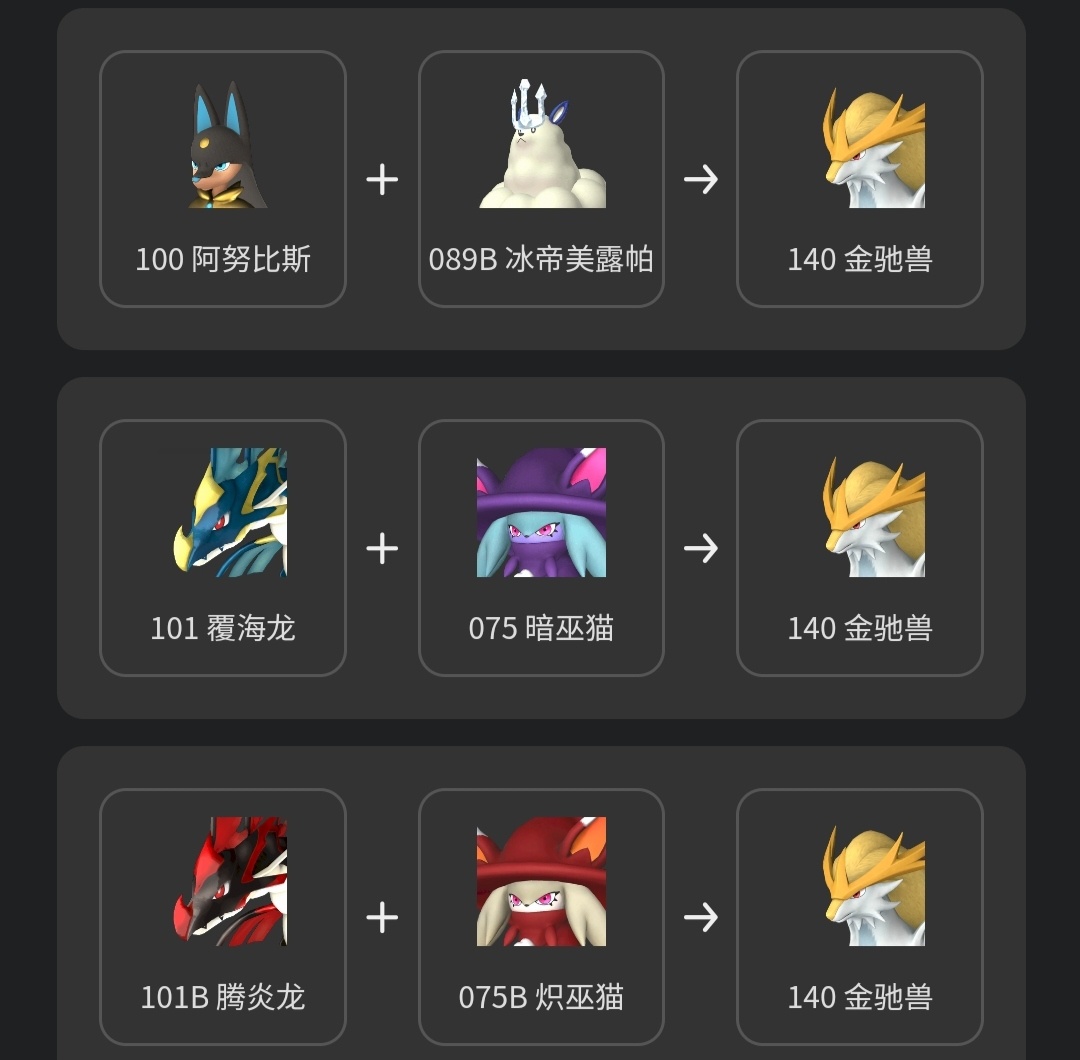Image resolution: width=1080 pixels, height=1060 pixels.
Task: Open 金驰兽 result in the 覆海龙 combo
Action: (860, 548)
